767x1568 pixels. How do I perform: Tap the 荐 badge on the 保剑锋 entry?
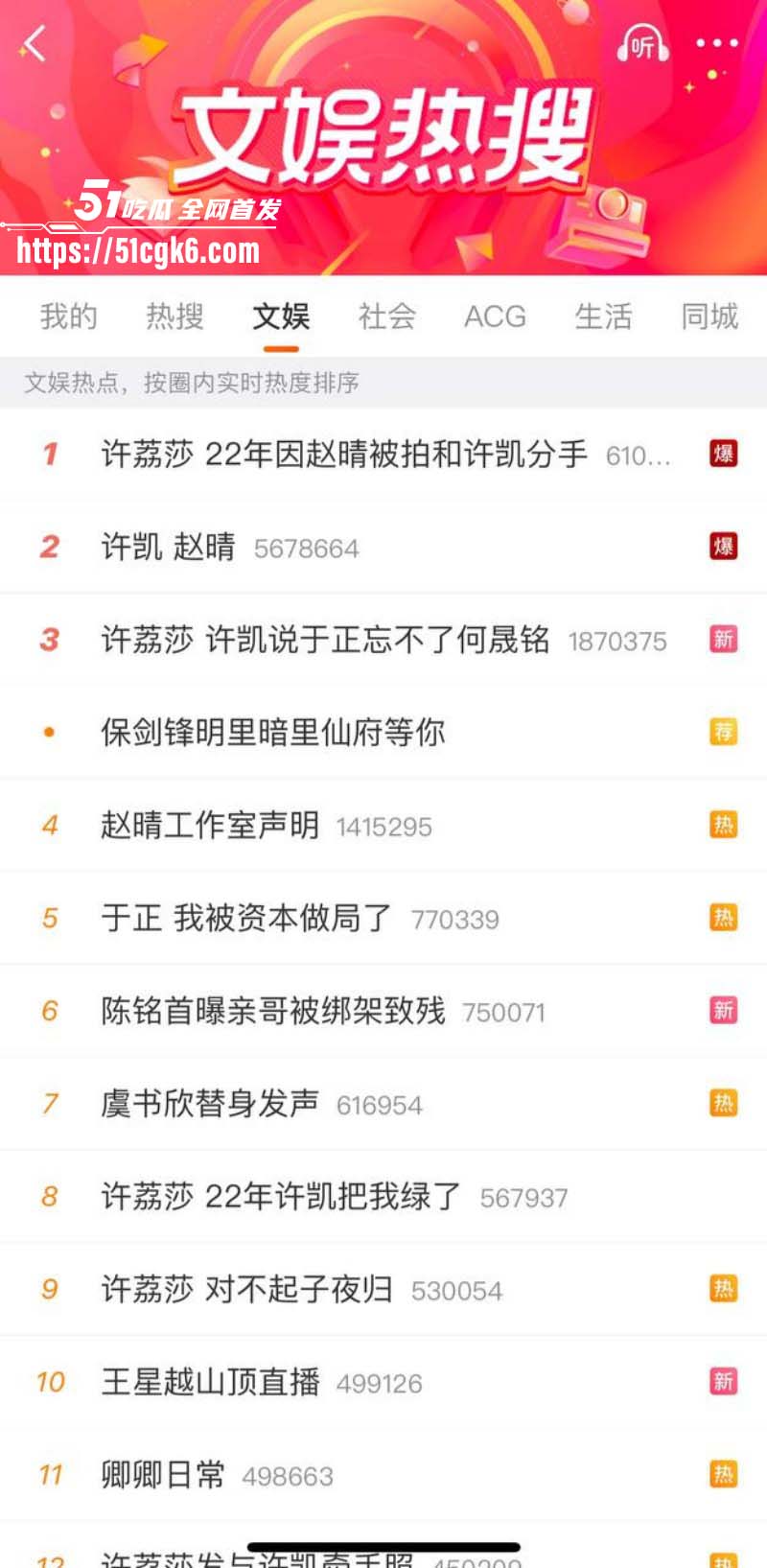pos(724,732)
